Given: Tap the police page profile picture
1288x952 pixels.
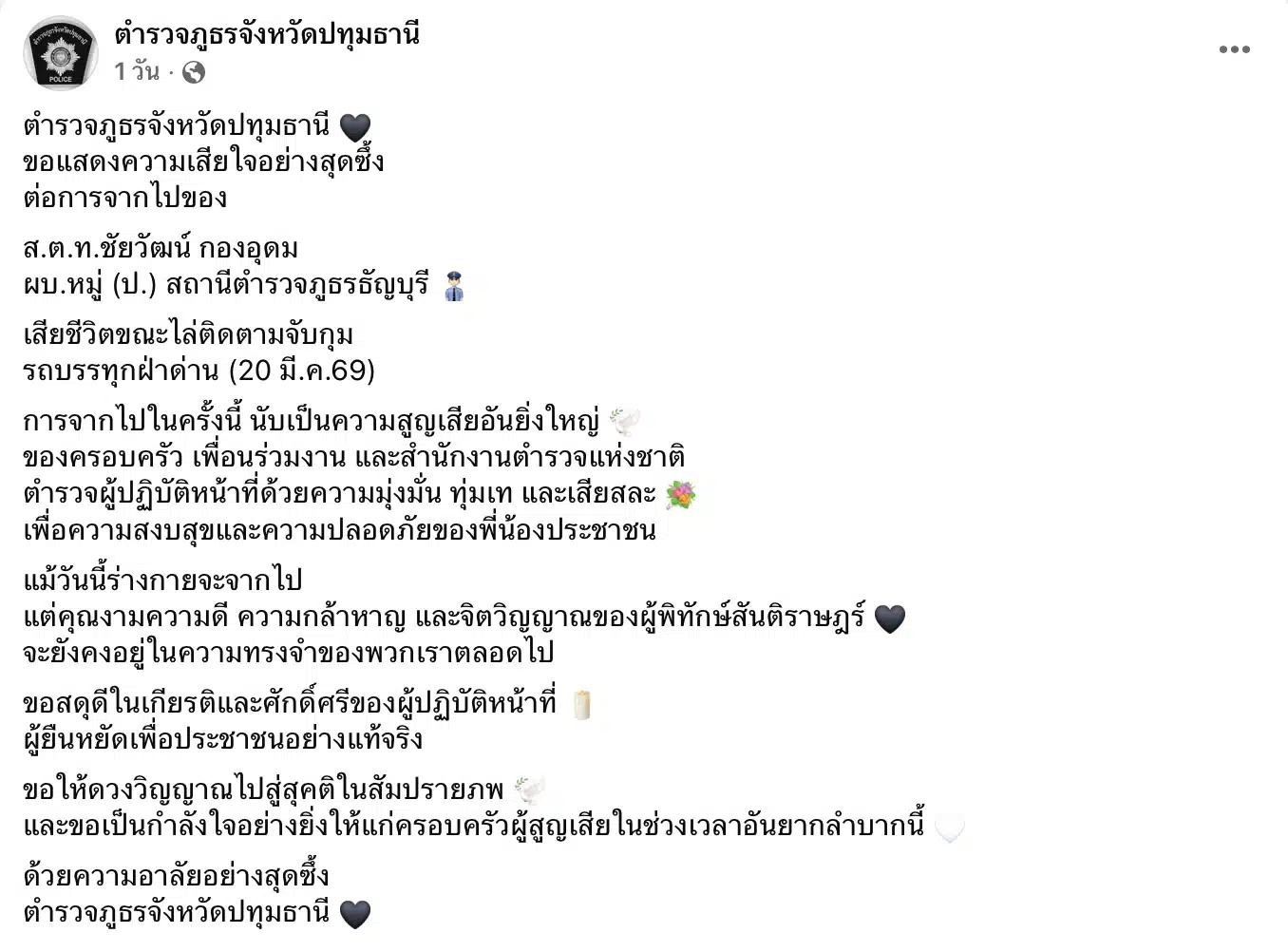Looking at the screenshot, I should pyautogui.click(x=60, y=53).
